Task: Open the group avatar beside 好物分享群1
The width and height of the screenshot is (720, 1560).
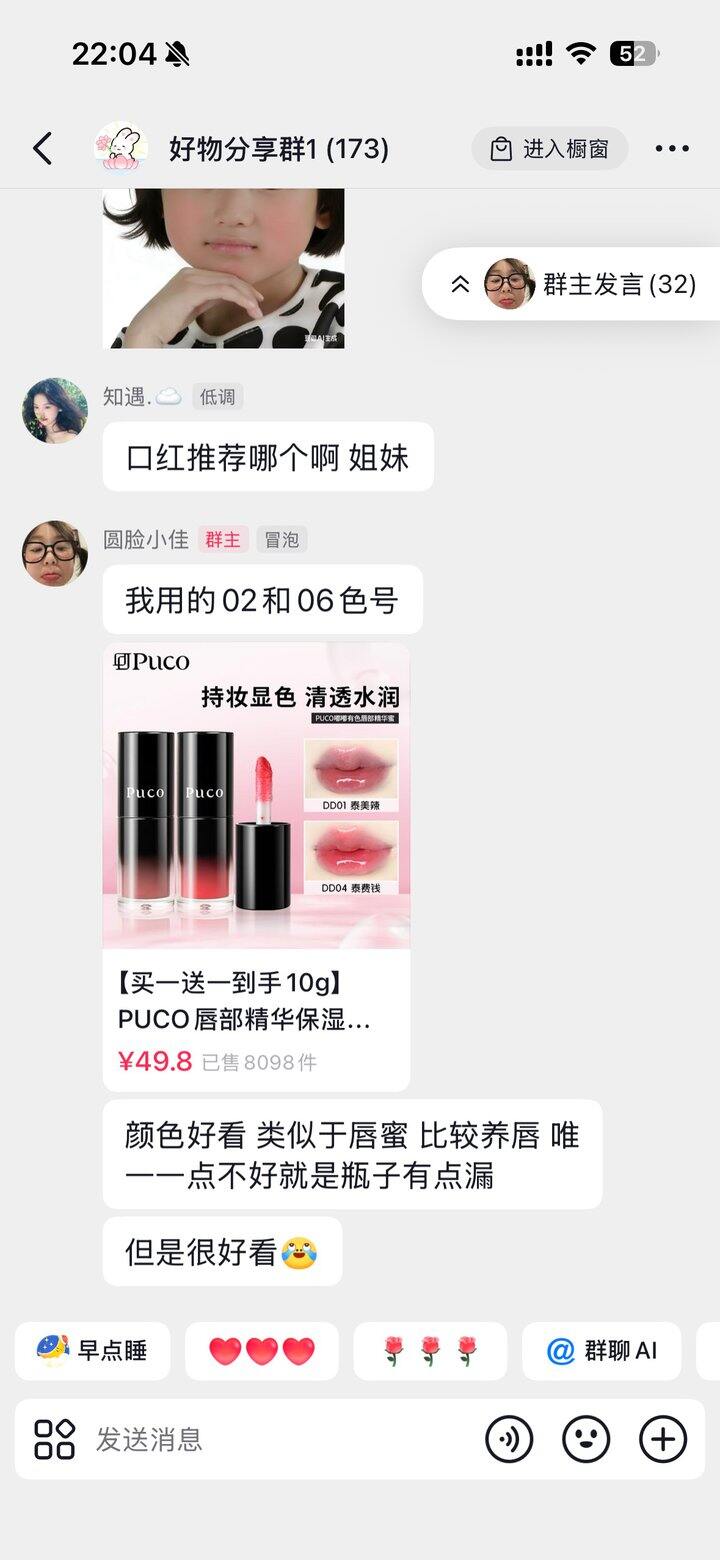Action: [121, 149]
